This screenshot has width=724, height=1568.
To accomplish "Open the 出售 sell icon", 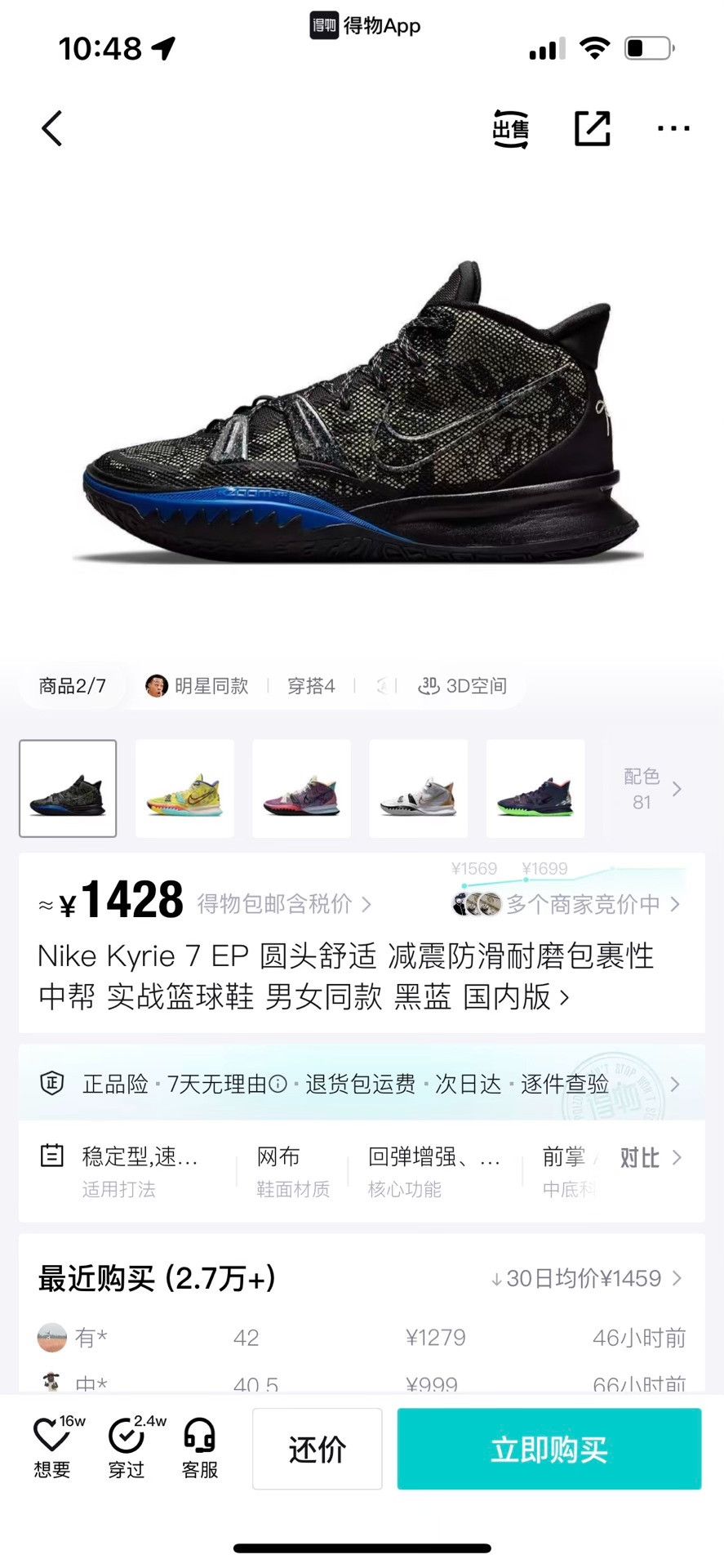I will 511,129.
